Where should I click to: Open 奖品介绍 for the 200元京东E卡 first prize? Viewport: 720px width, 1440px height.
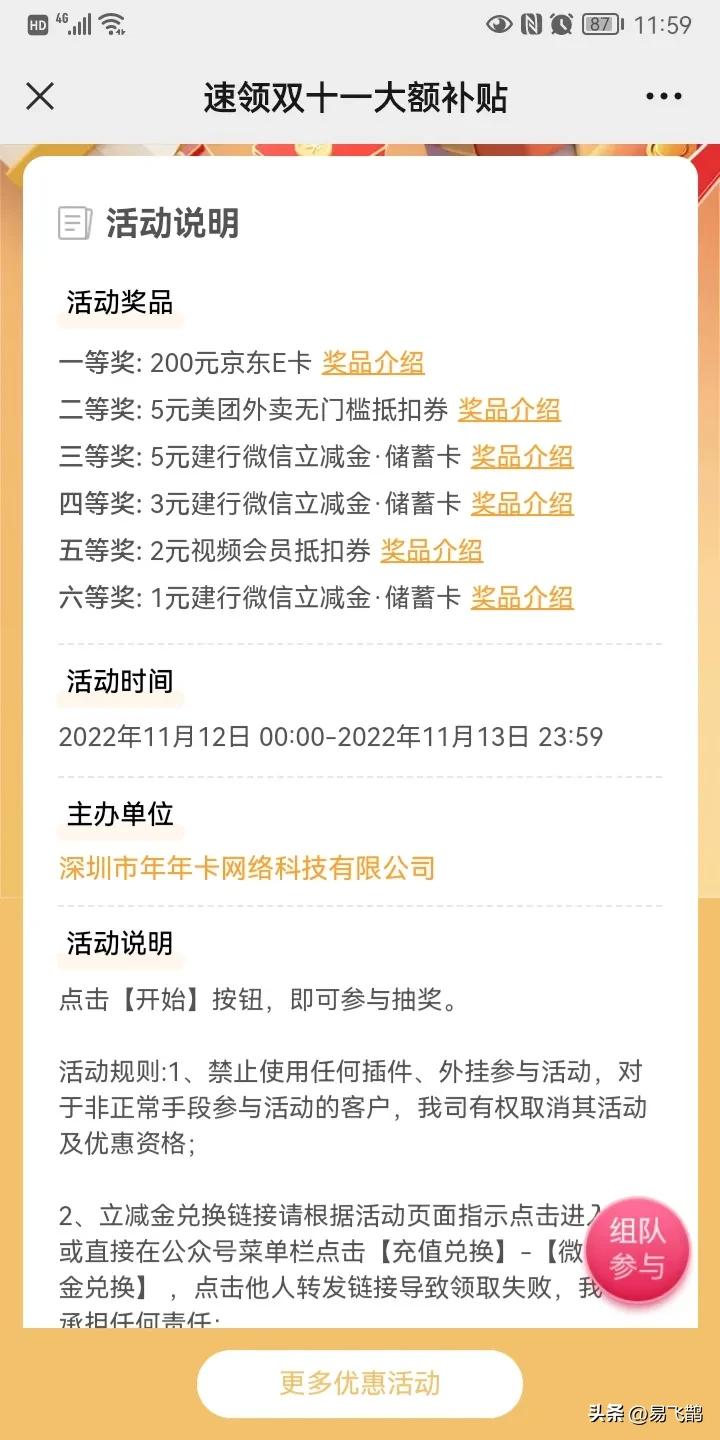[x=374, y=364]
